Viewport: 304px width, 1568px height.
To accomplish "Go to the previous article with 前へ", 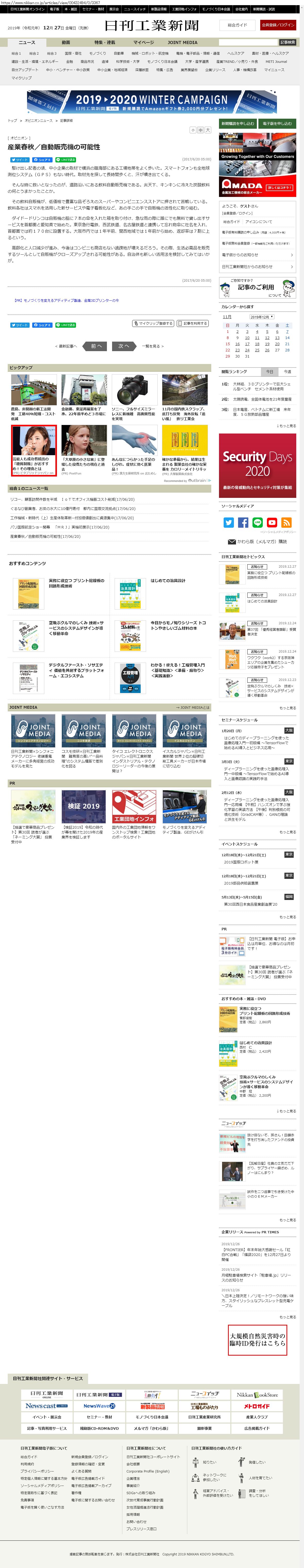I will 96,346.
